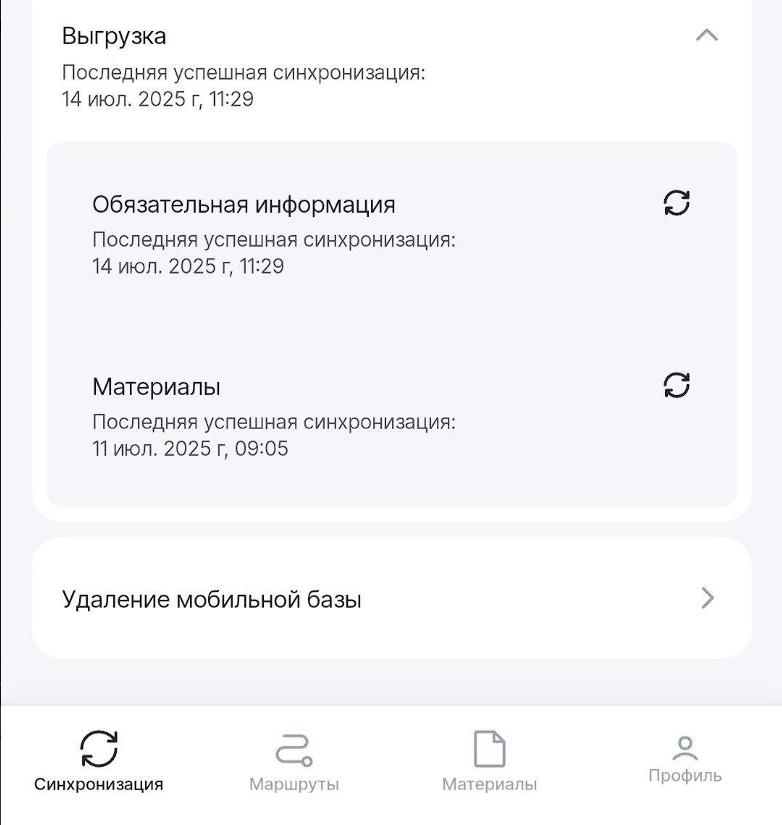Switch to the Синхронизация tab
This screenshot has height=825, width=782.
(98, 760)
